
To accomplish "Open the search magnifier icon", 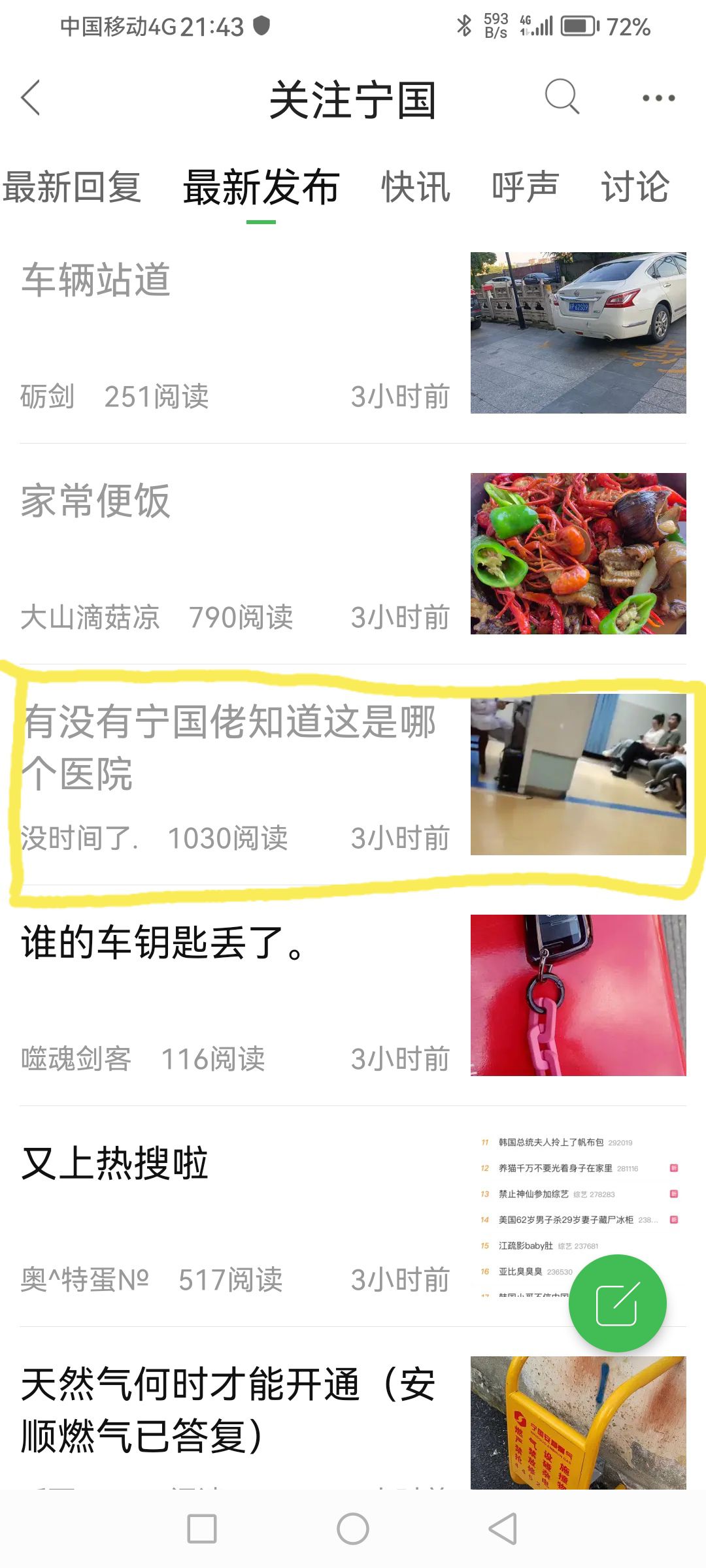I will point(562,97).
